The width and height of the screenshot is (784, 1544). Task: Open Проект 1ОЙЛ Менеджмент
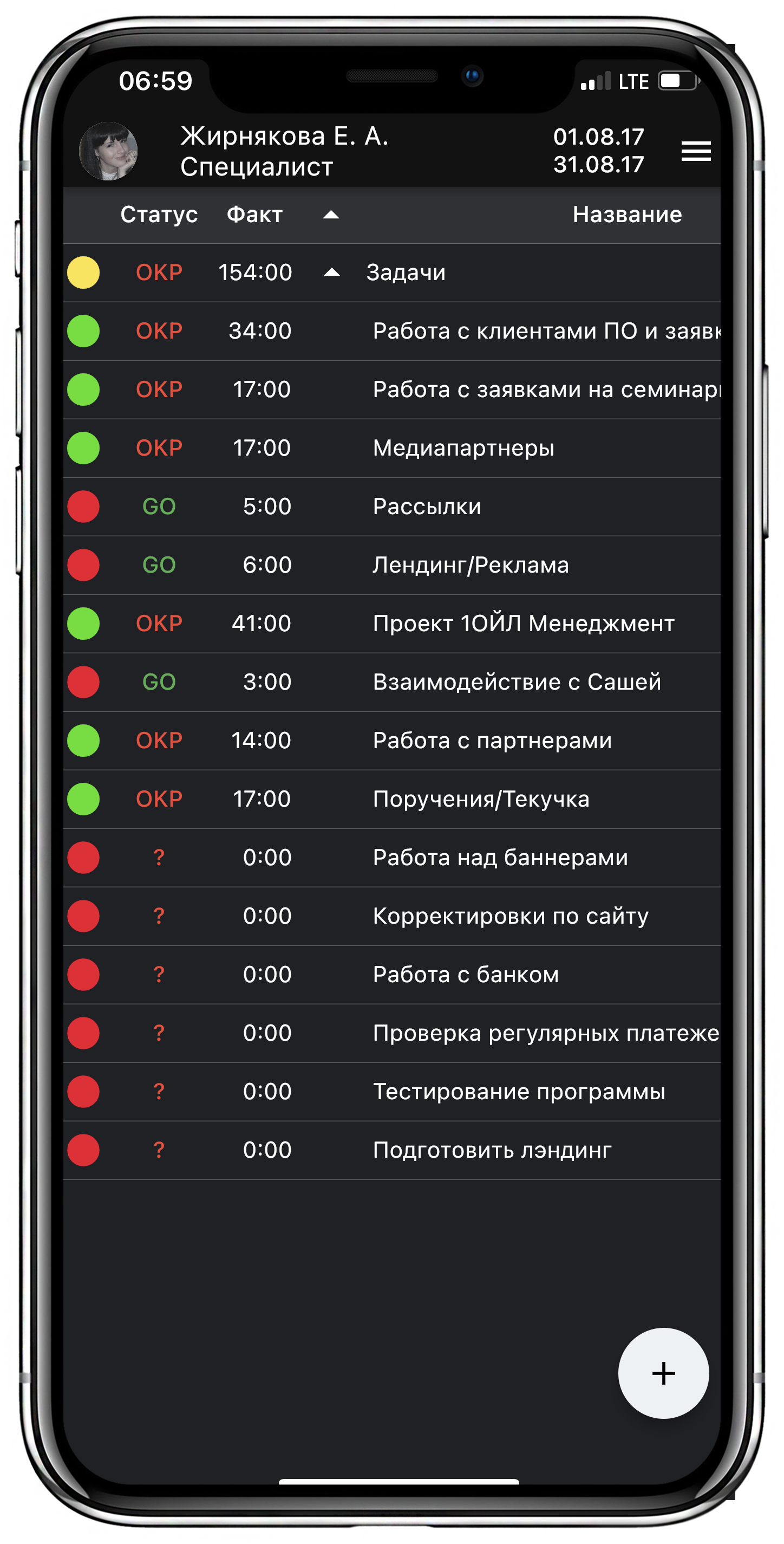pos(391,624)
